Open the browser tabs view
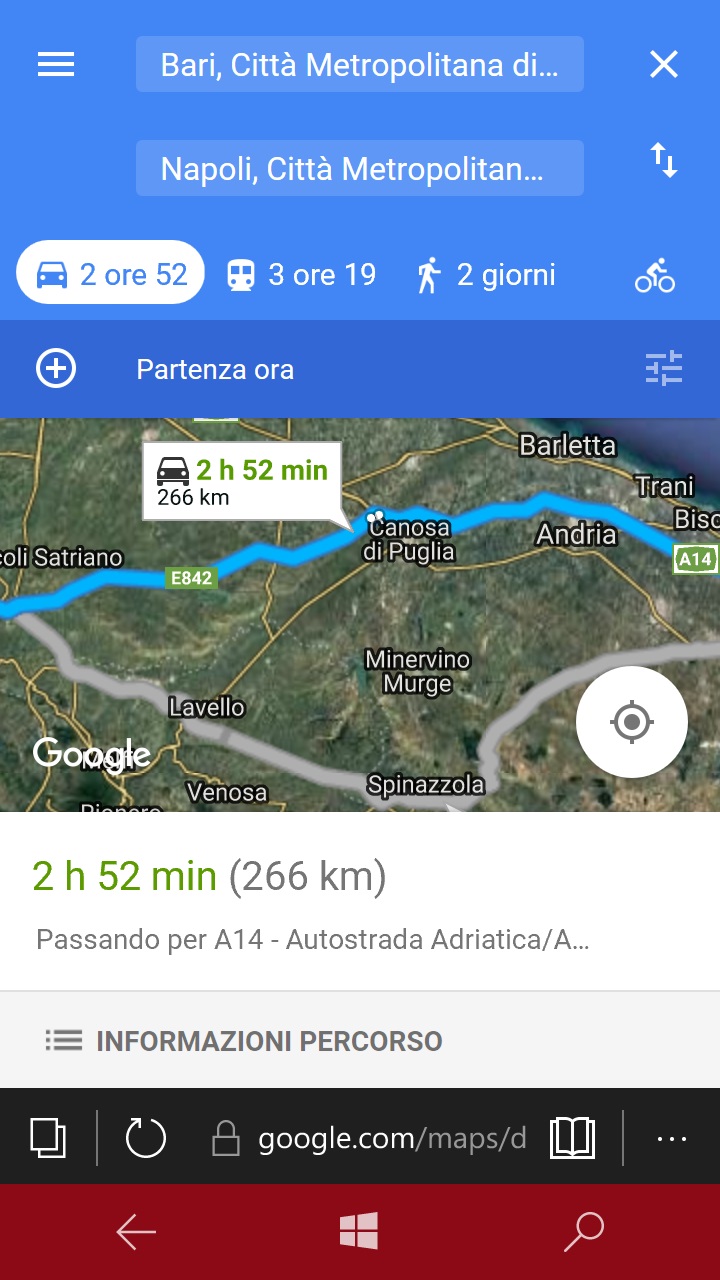720x1280 pixels. point(48,1138)
